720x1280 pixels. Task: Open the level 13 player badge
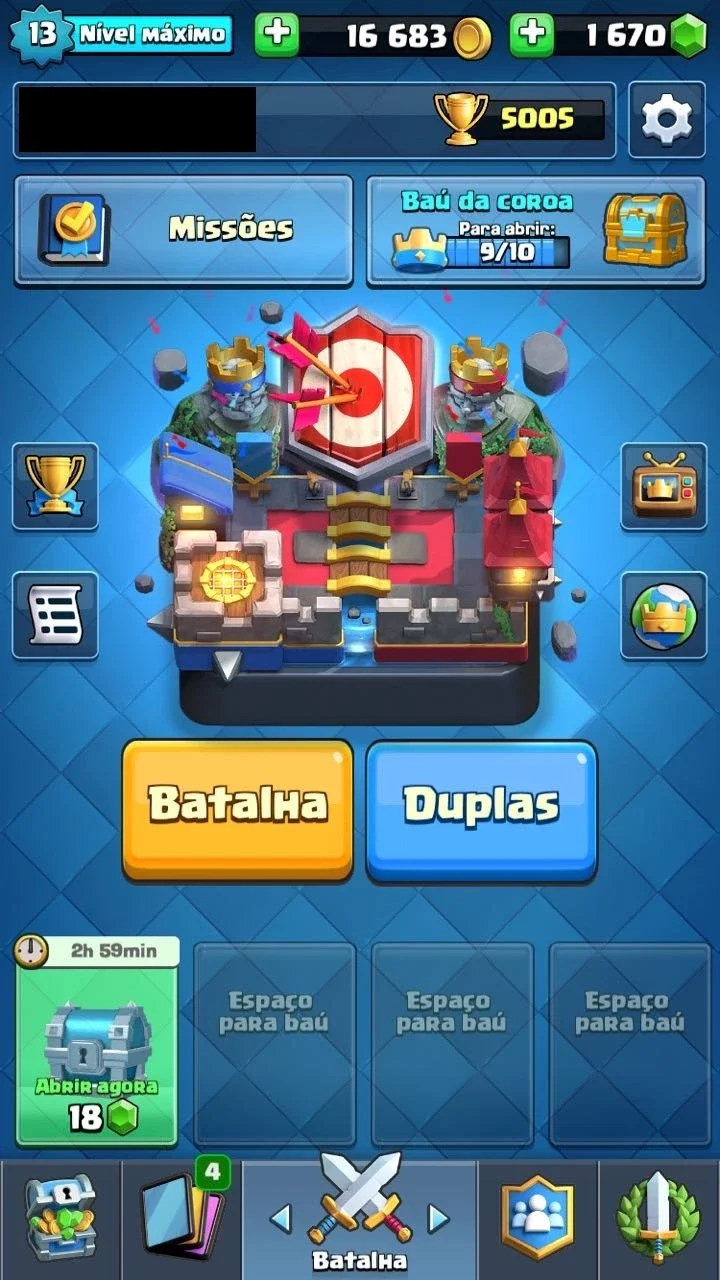(41, 35)
